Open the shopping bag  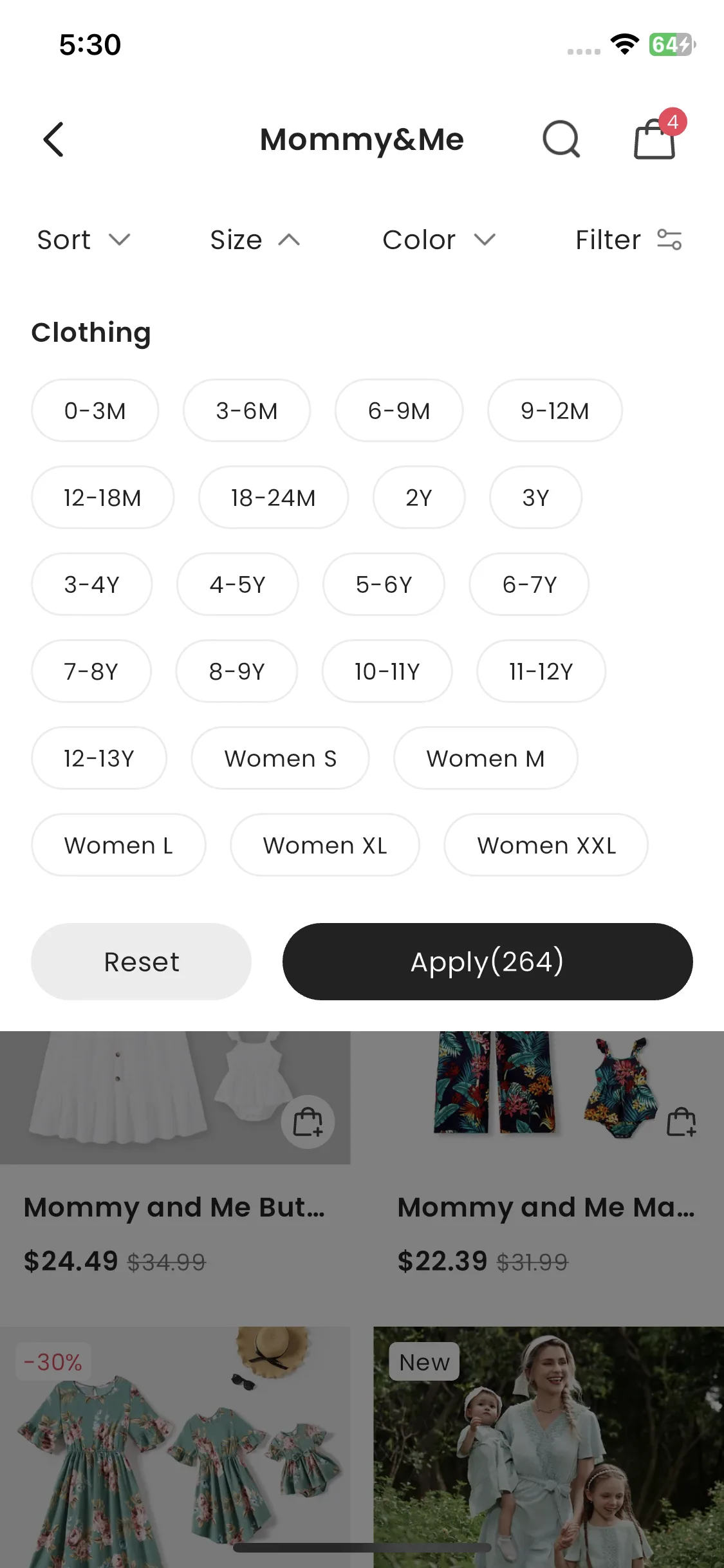tap(655, 138)
